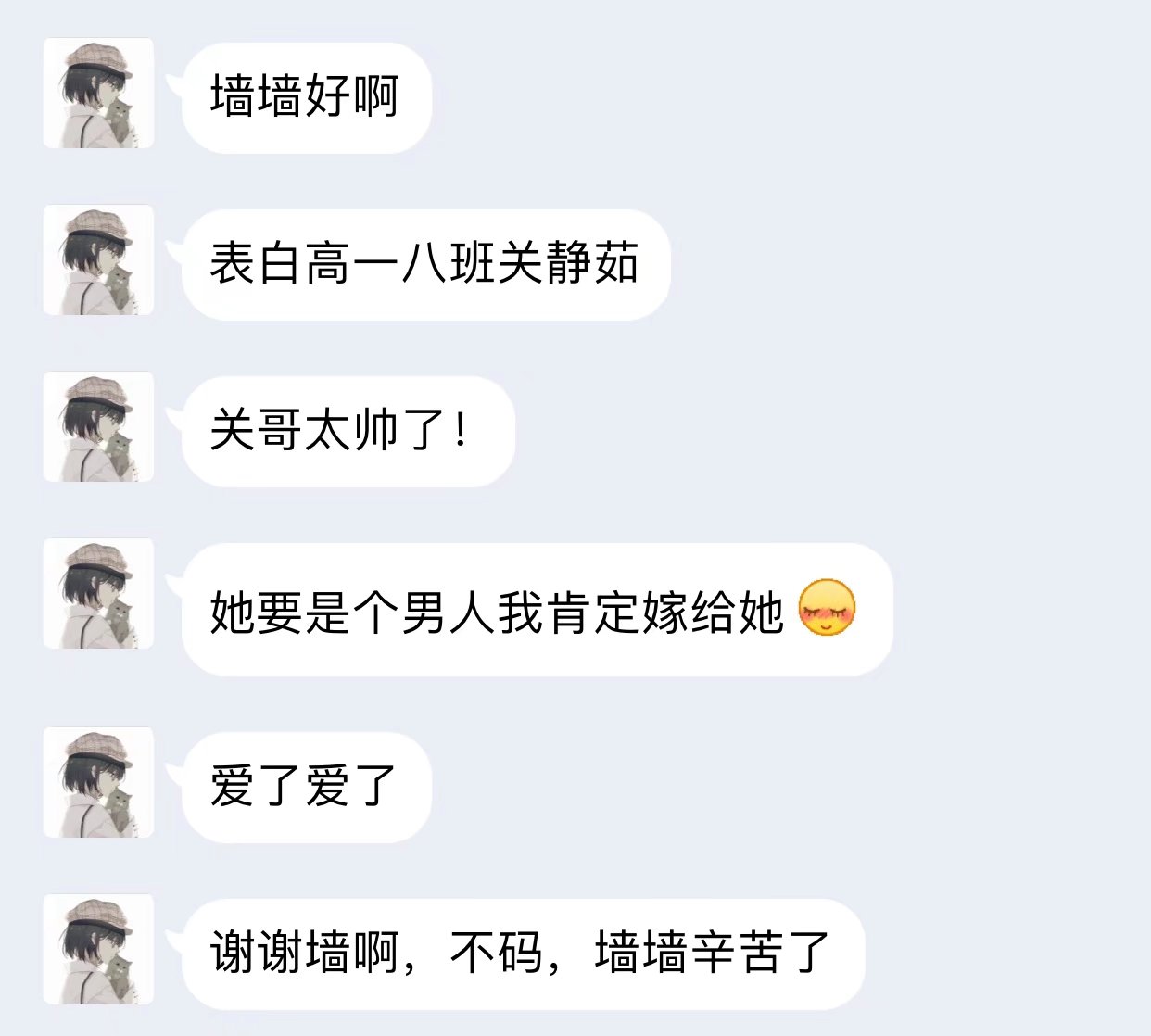Open sender's avatar beside "墙墙好啊"
The height and width of the screenshot is (1036, 1151).
pyautogui.click(x=98, y=94)
